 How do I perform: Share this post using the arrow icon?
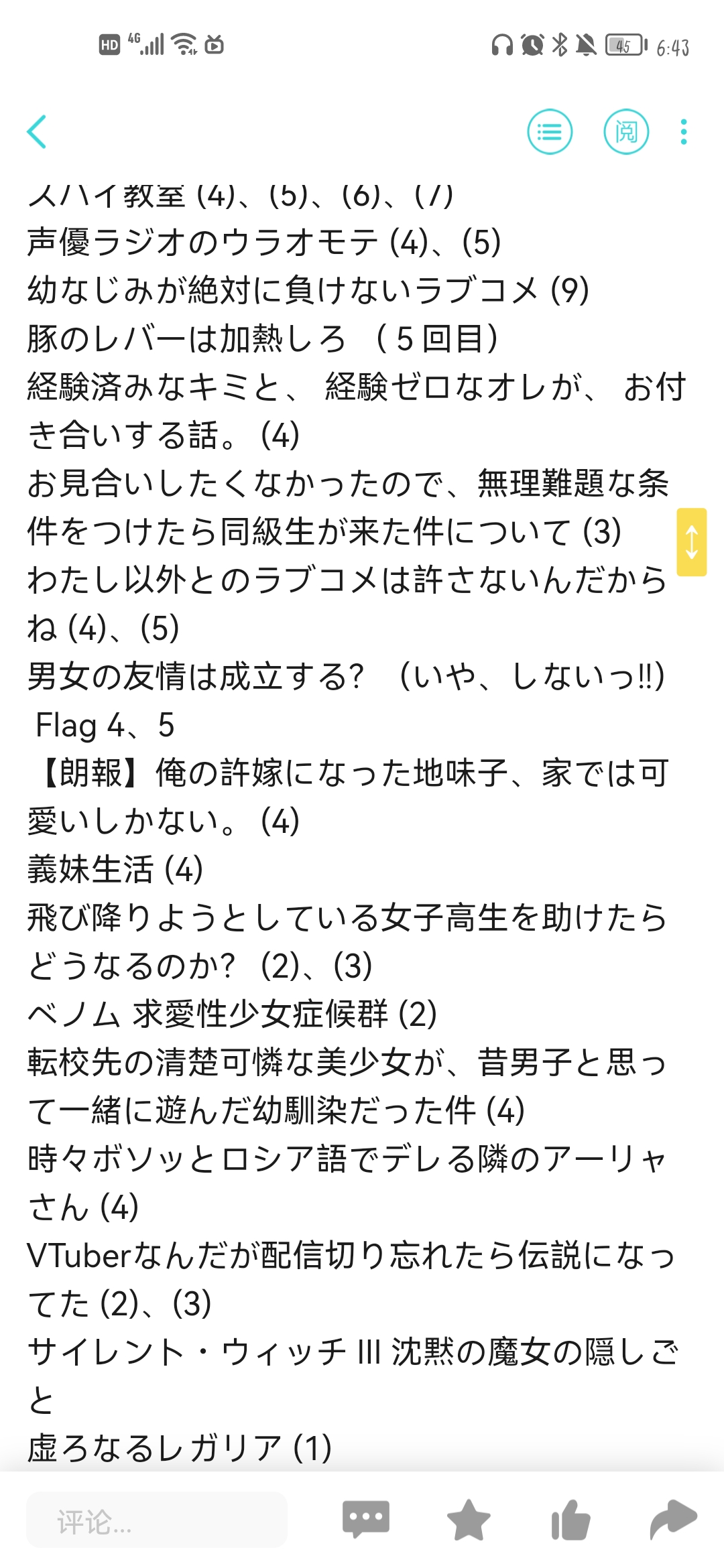[x=673, y=1520]
